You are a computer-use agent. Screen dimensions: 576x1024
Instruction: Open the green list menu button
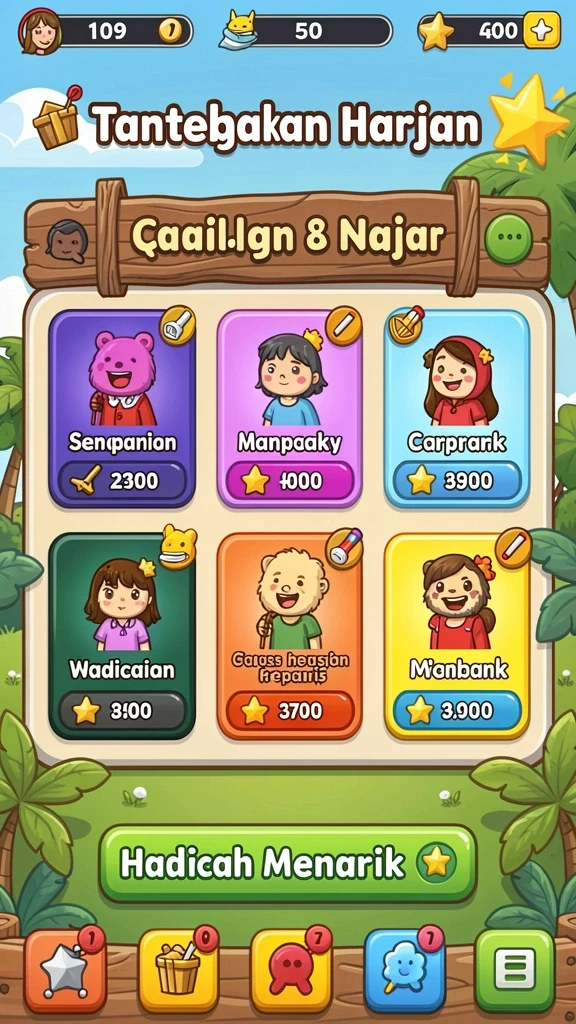click(x=515, y=970)
